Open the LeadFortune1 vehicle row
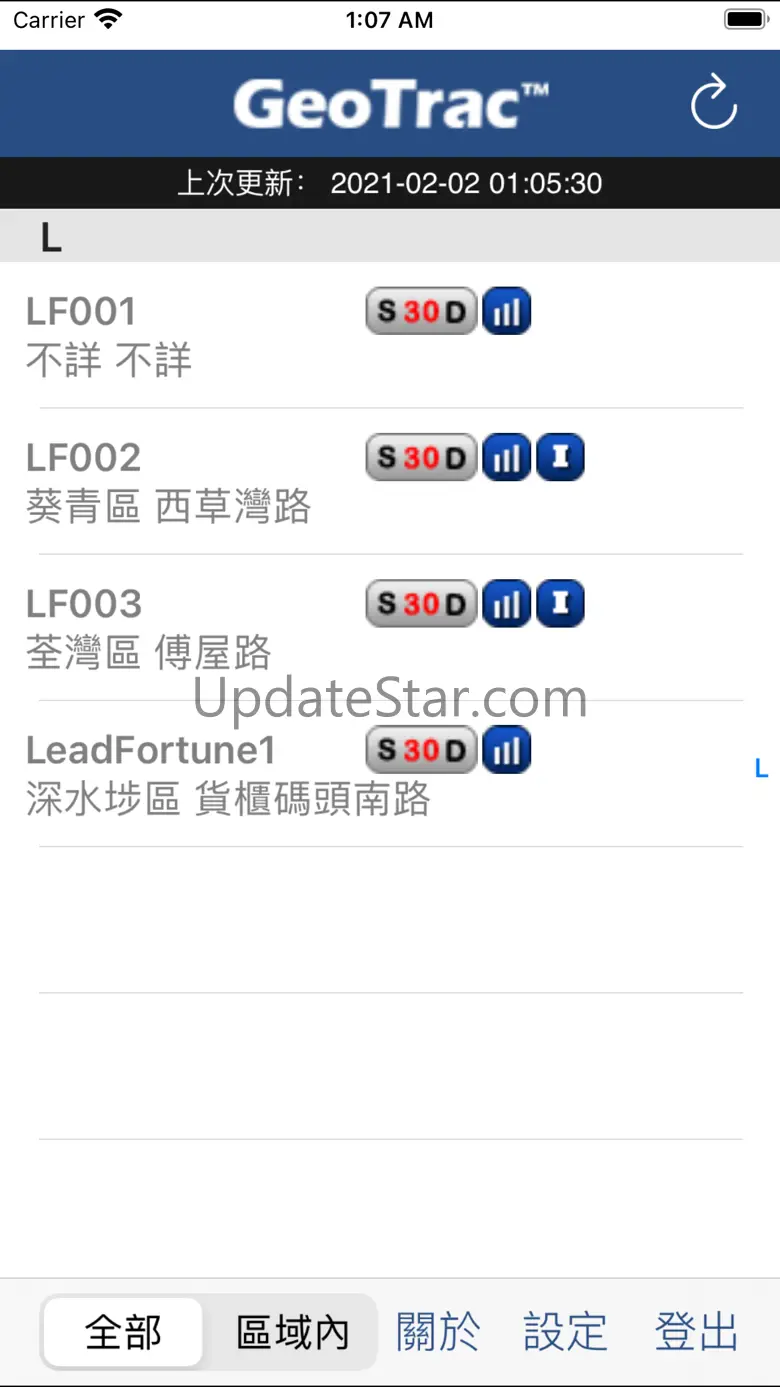Viewport: 780px width, 1387px height. point(390,773)
